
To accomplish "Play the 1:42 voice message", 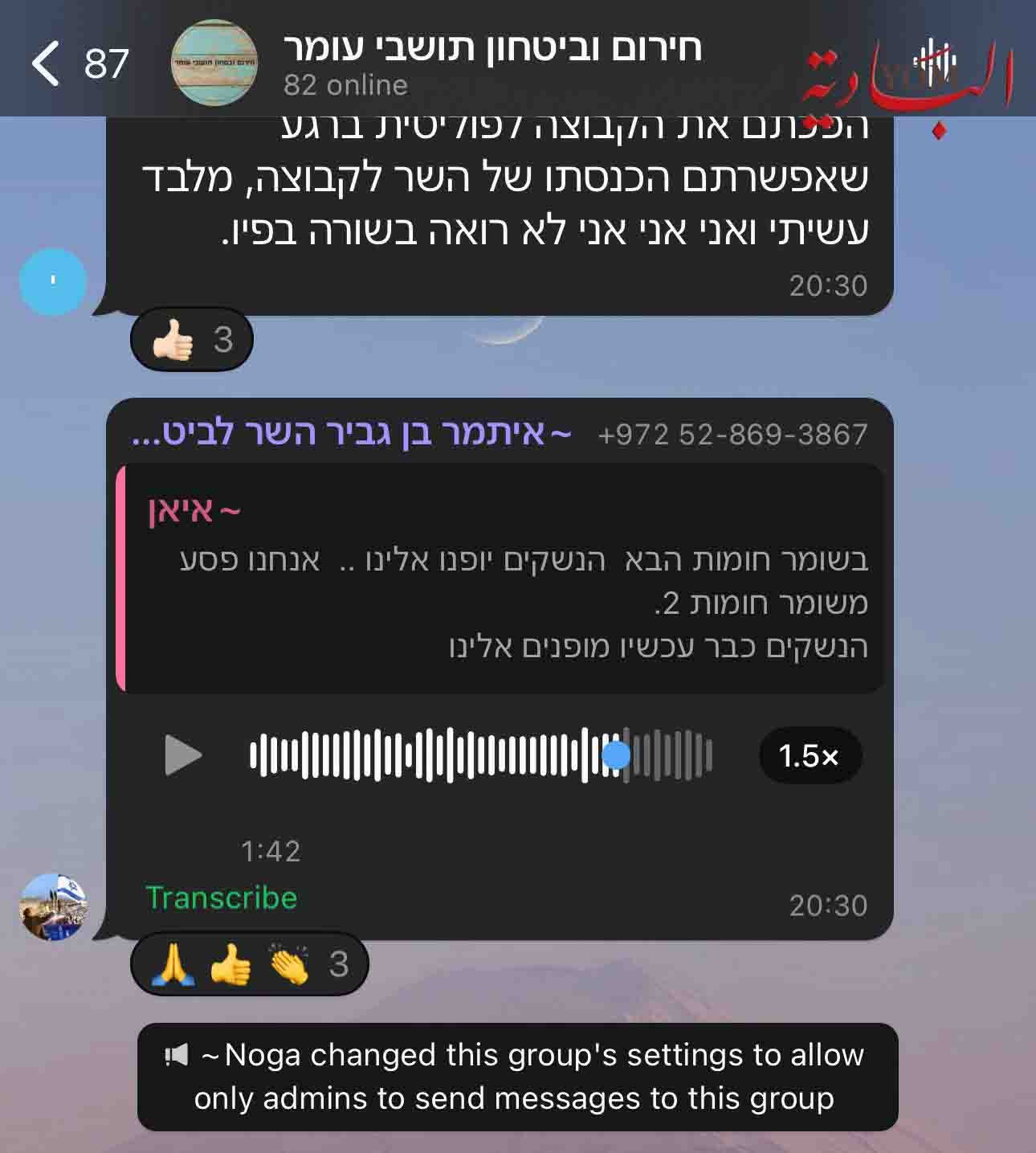I will point(183,755).
